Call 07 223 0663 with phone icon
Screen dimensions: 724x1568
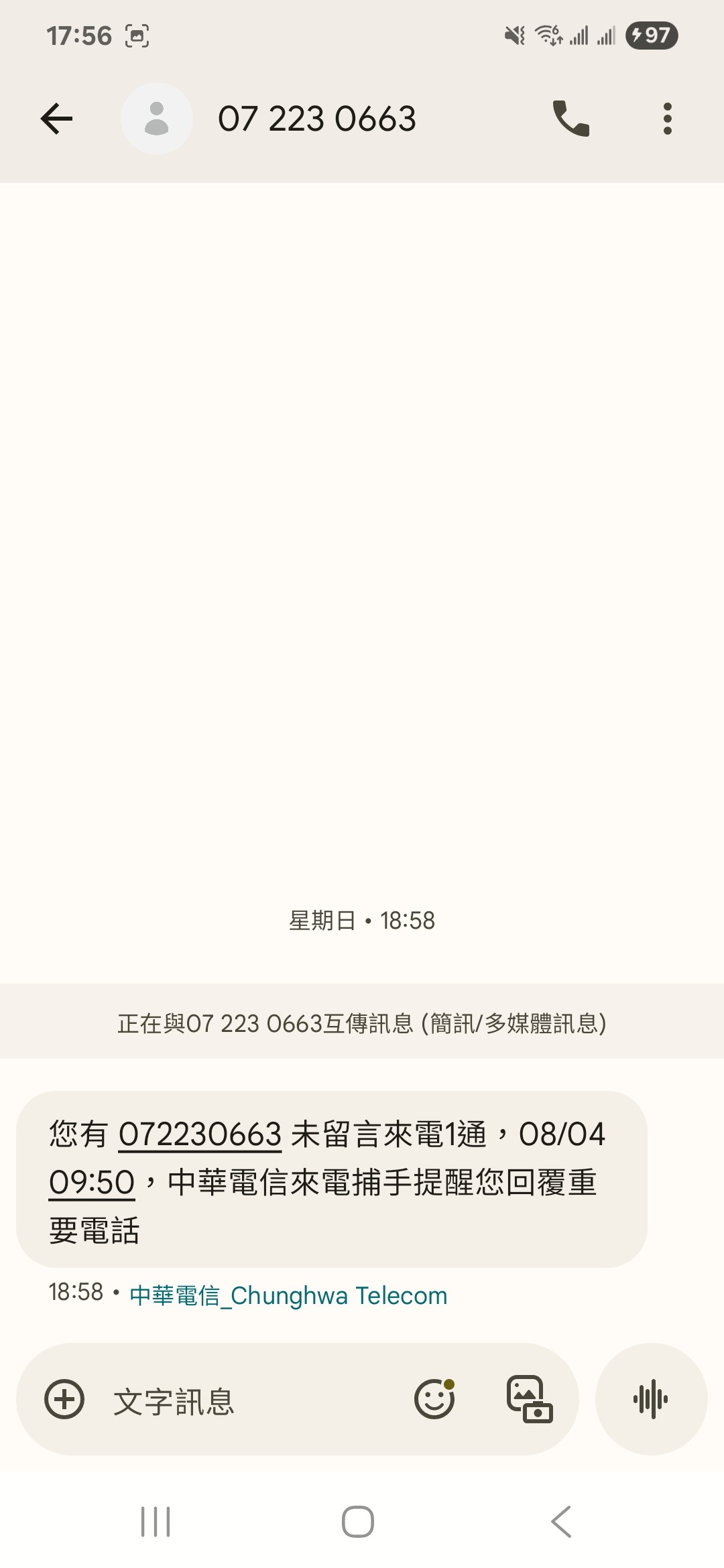tap(570, 119)
